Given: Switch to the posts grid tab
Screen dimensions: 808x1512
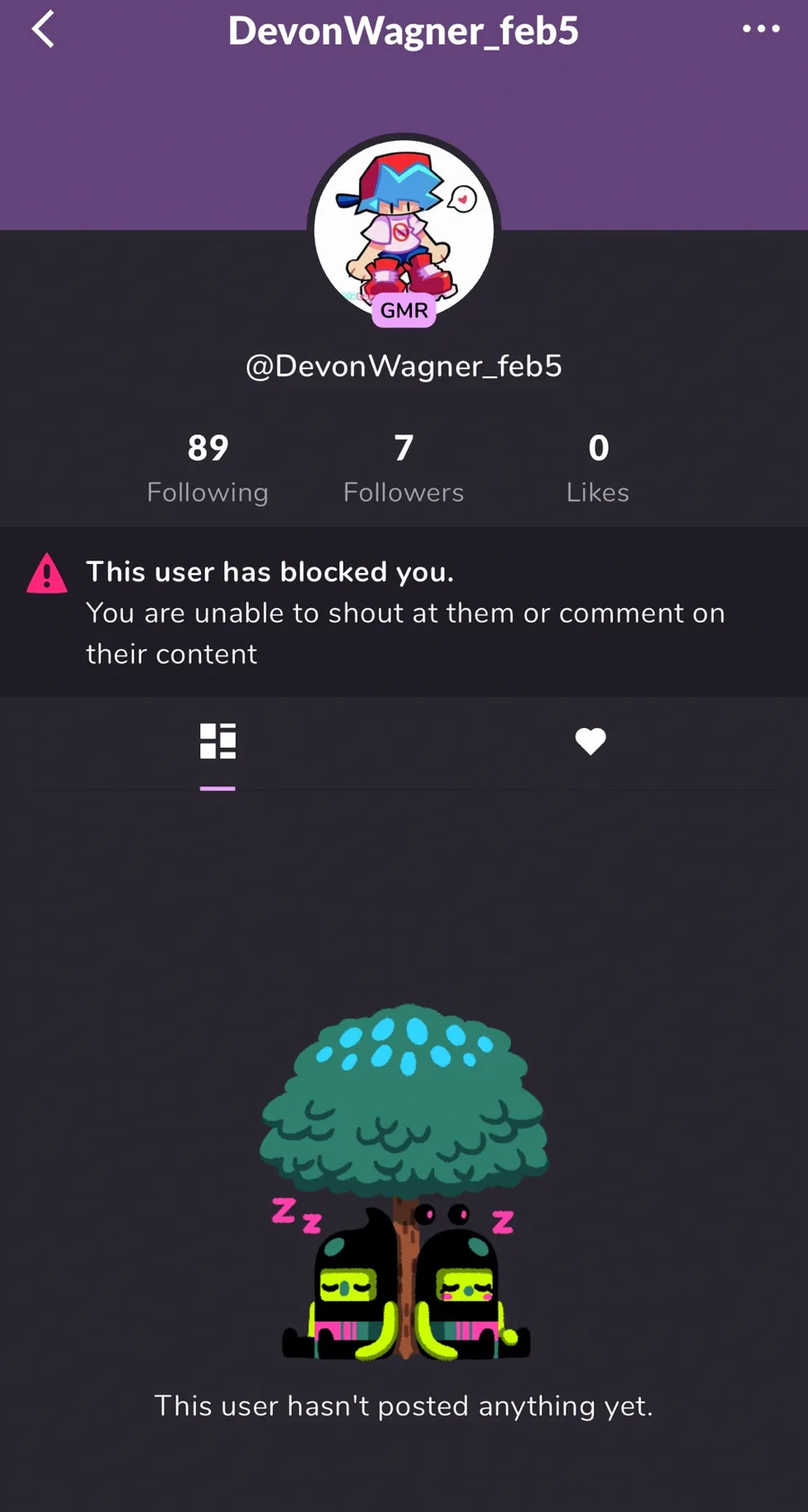Looking at the screenshot, I should 217,742.
